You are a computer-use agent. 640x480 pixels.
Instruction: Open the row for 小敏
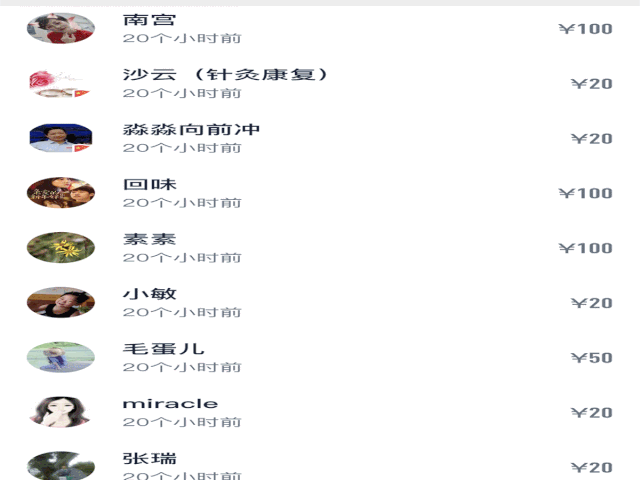(x=320, y=303)
